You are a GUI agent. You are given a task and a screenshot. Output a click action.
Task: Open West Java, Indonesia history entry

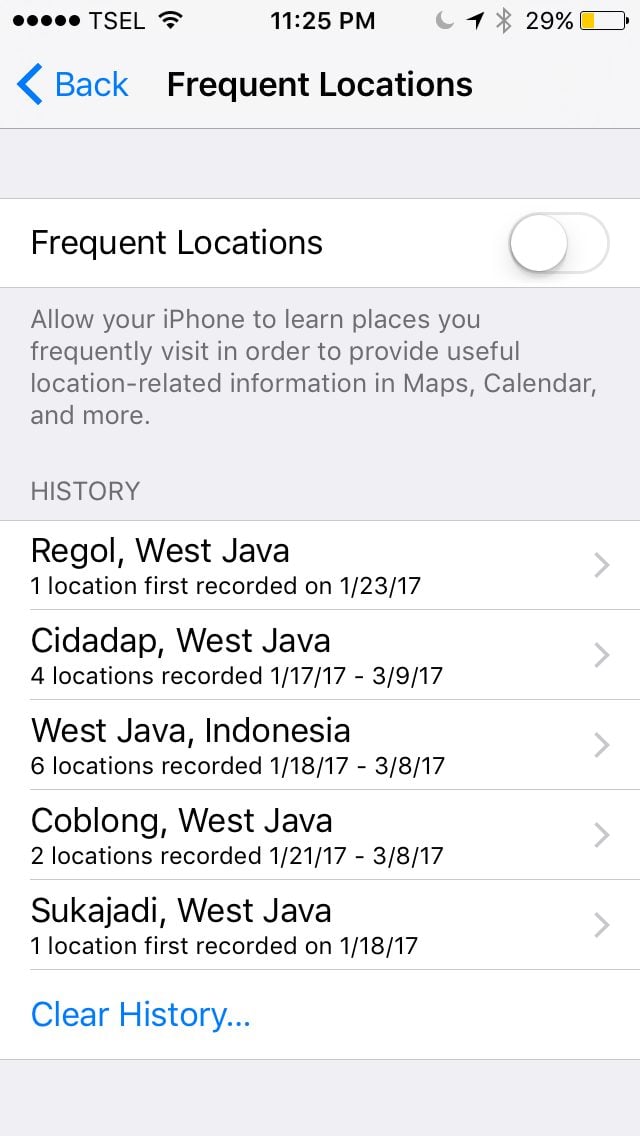coord(320,745)
